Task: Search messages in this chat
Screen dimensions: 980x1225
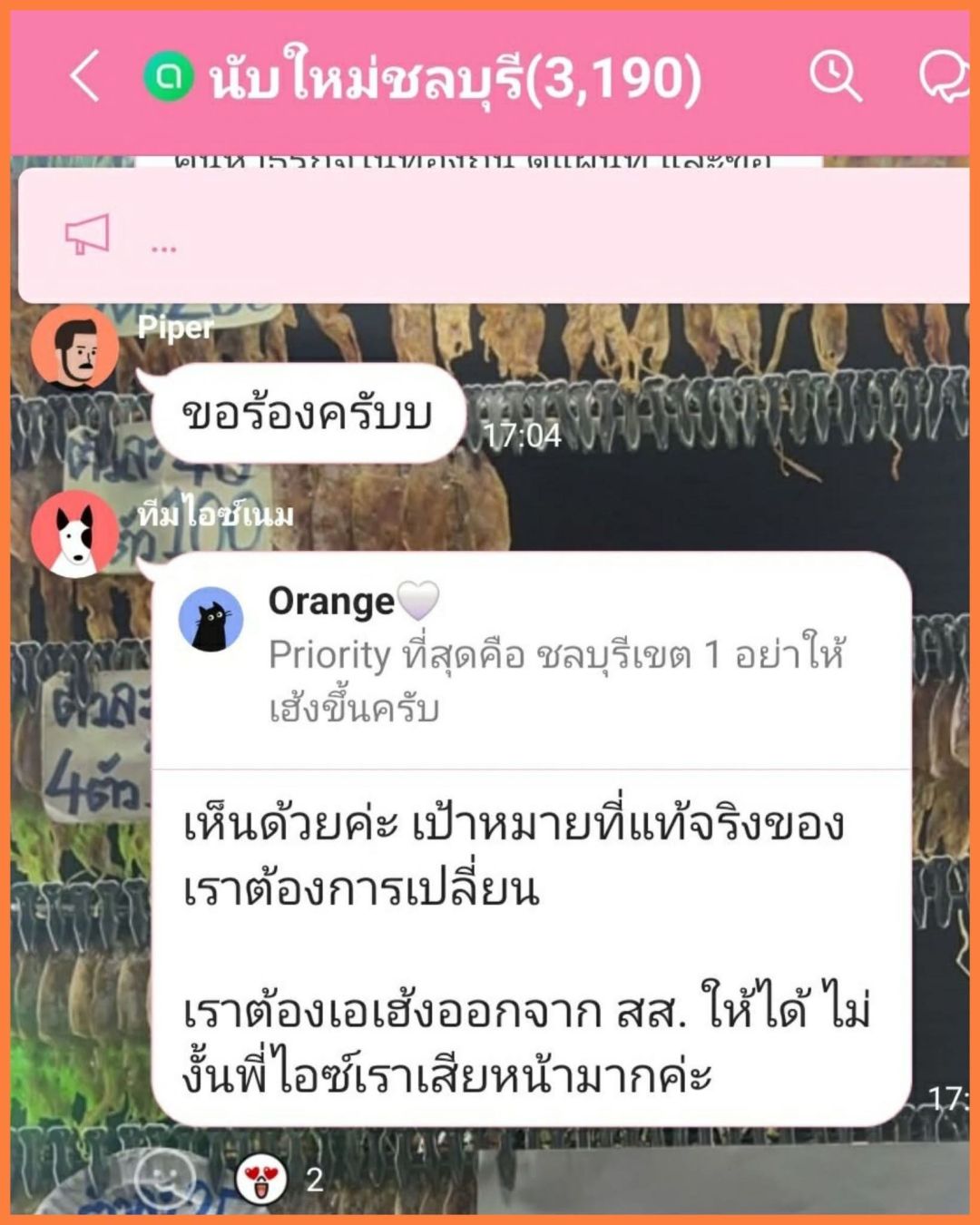Action: [834, 76]
